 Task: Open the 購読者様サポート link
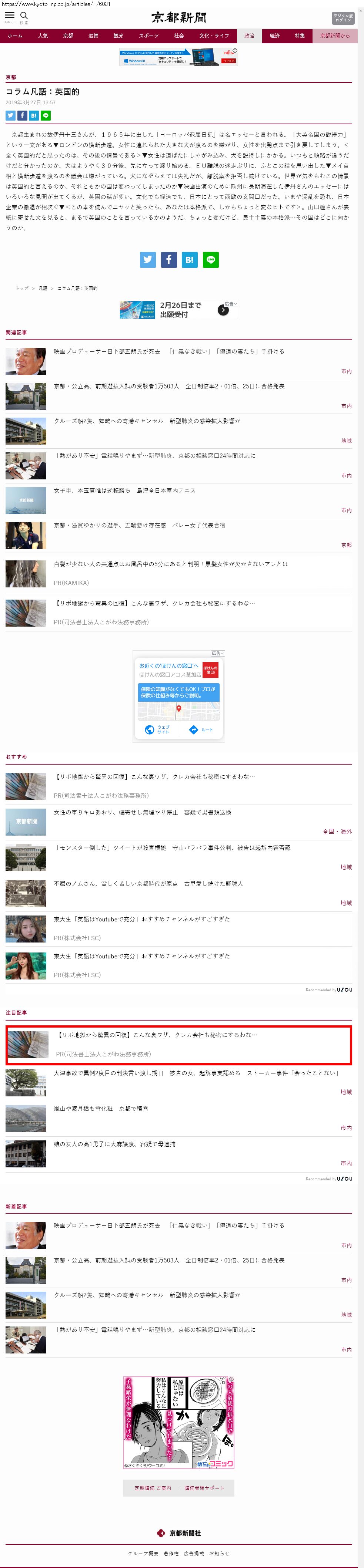click(x=204, y=1488)
